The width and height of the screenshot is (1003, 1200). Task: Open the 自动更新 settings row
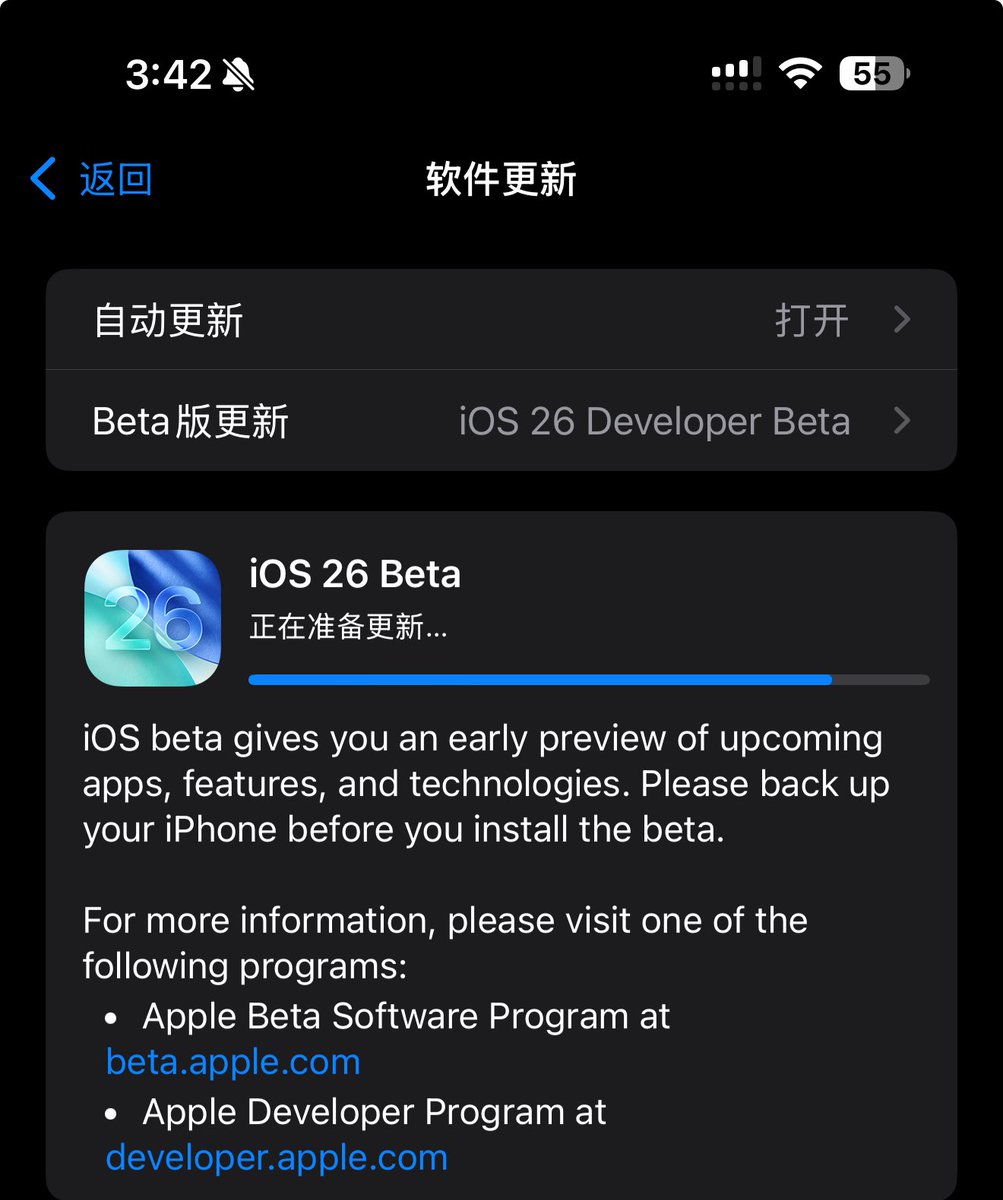[500, 321]
